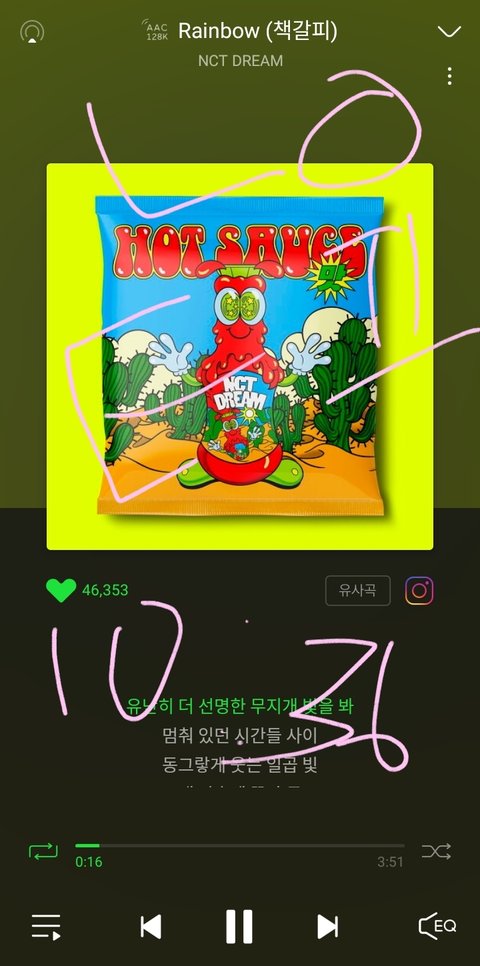Tap the playback progress bar
Image resolution: width=480 pixels, height=966 pixels.
(240, 846)
